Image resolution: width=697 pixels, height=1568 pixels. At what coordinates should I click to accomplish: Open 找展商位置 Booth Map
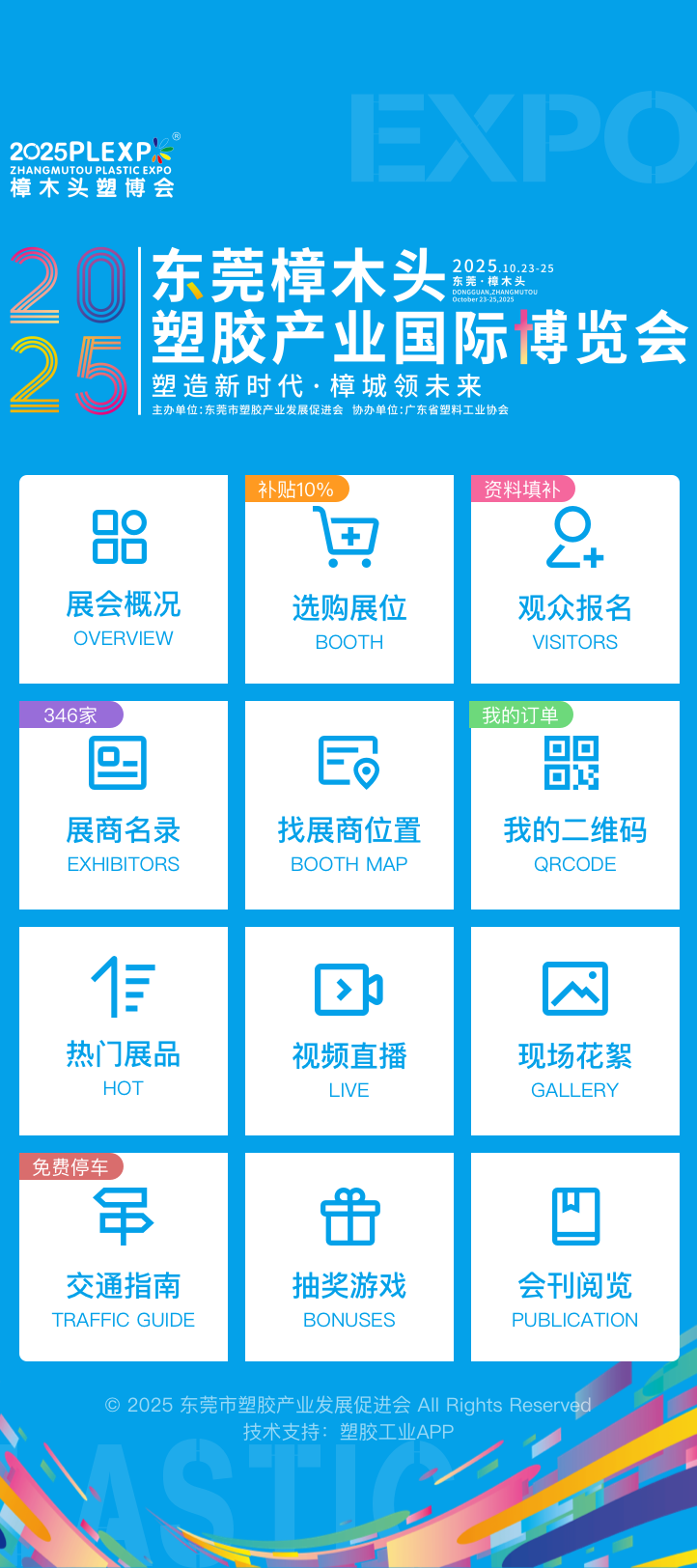pos(349,805)
